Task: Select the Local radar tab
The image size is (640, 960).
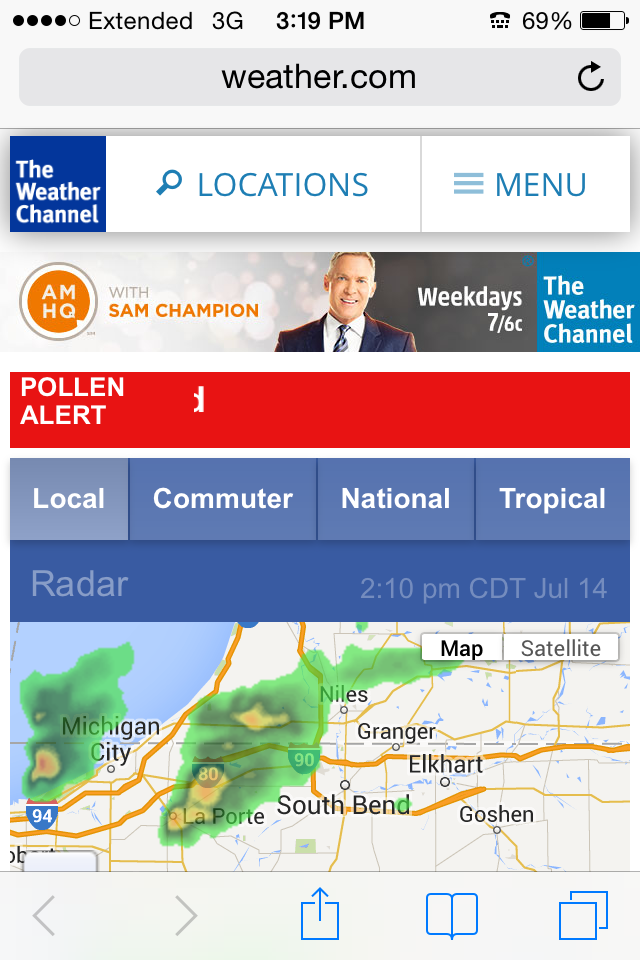Action: click(69, 499)
